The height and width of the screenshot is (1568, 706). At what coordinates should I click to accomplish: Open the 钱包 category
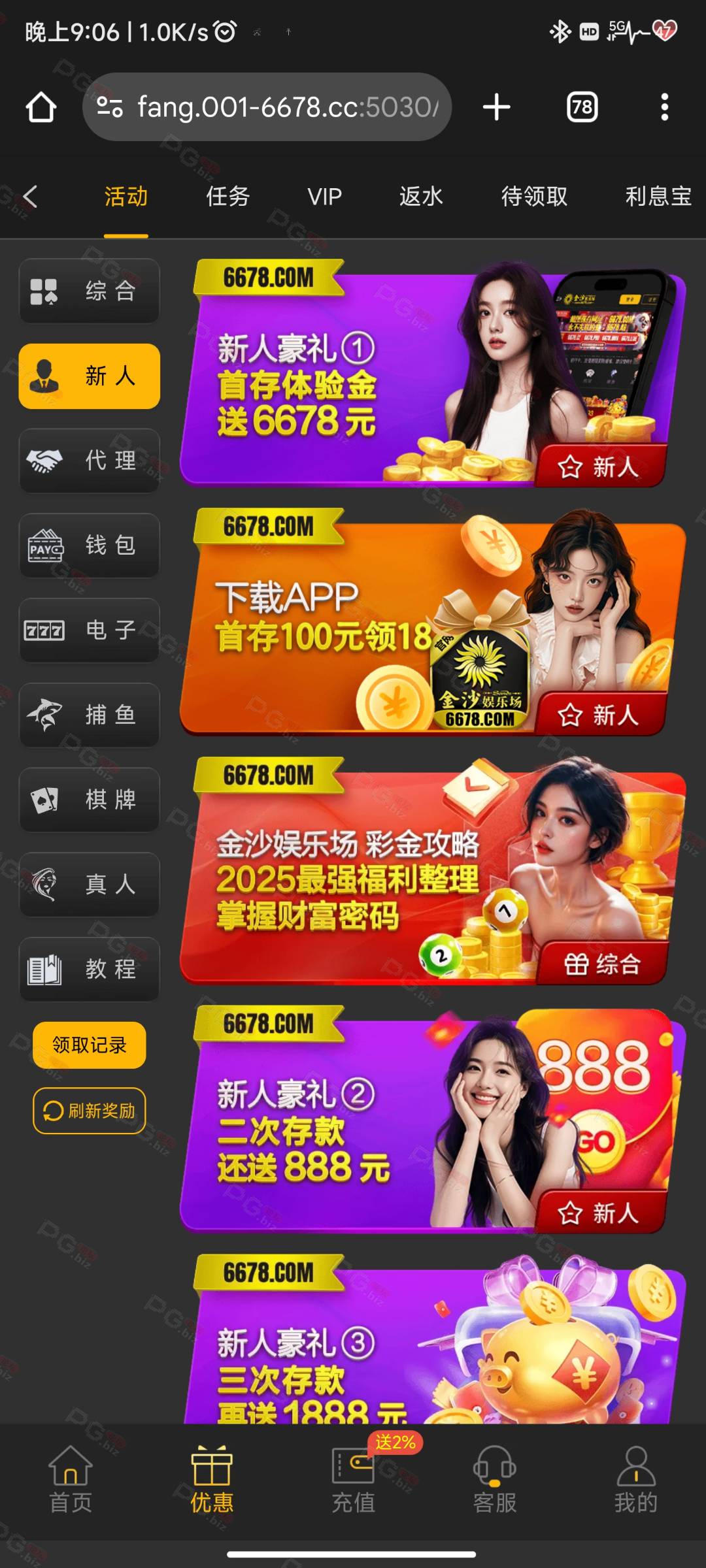90,546
